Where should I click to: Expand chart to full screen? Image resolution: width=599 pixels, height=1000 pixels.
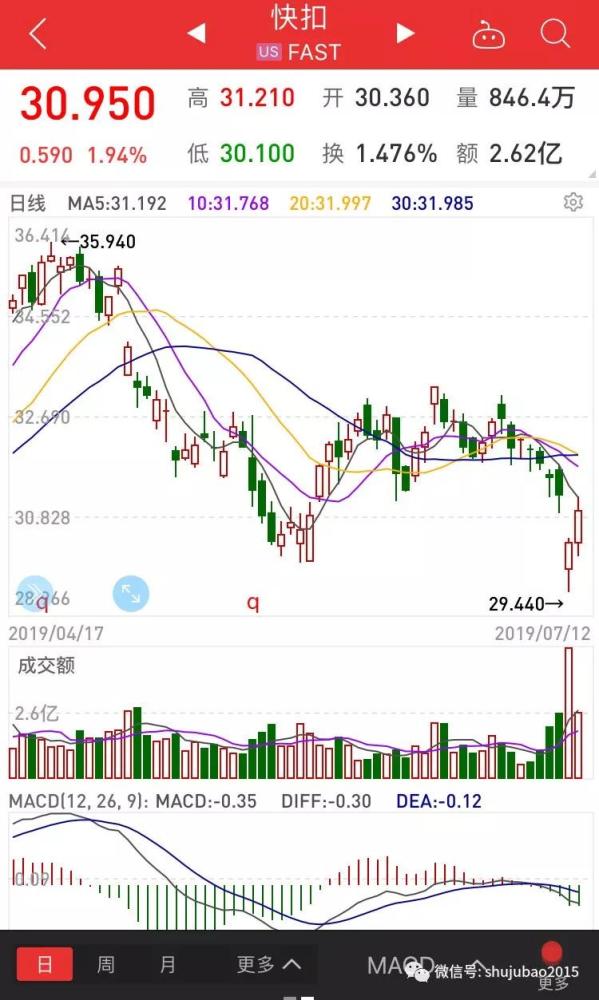point(131,593)
